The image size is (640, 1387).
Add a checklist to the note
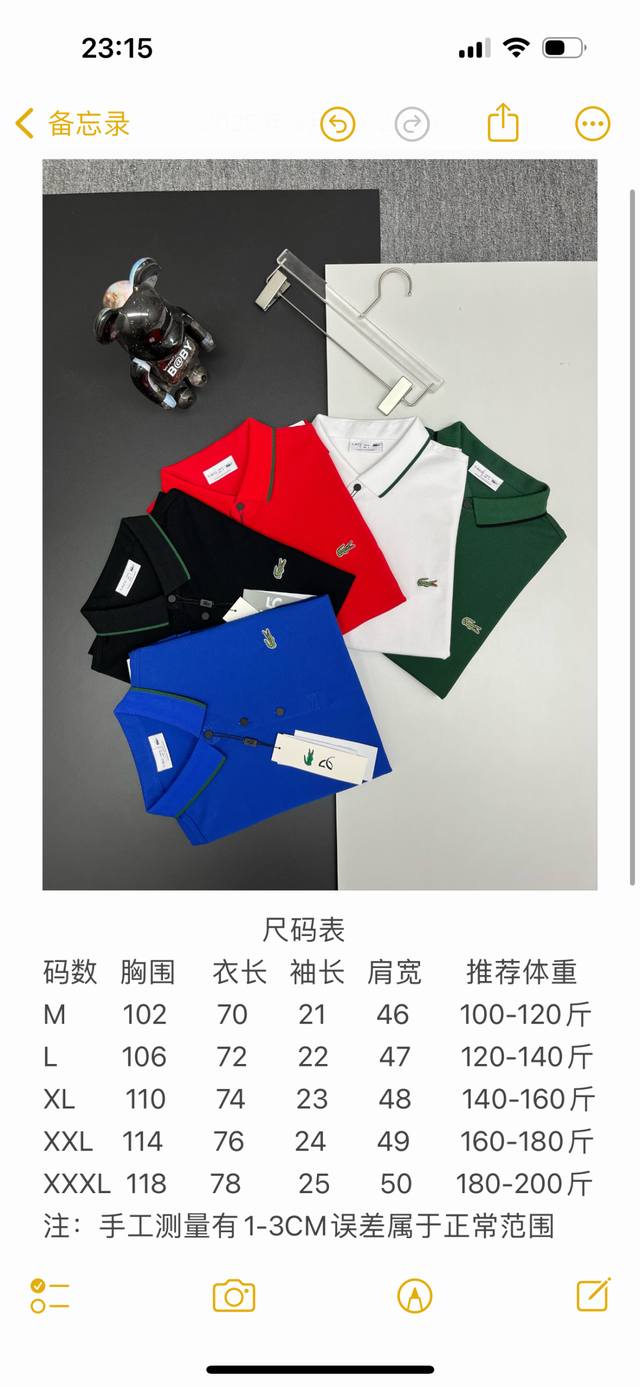tap(49, 1296)
